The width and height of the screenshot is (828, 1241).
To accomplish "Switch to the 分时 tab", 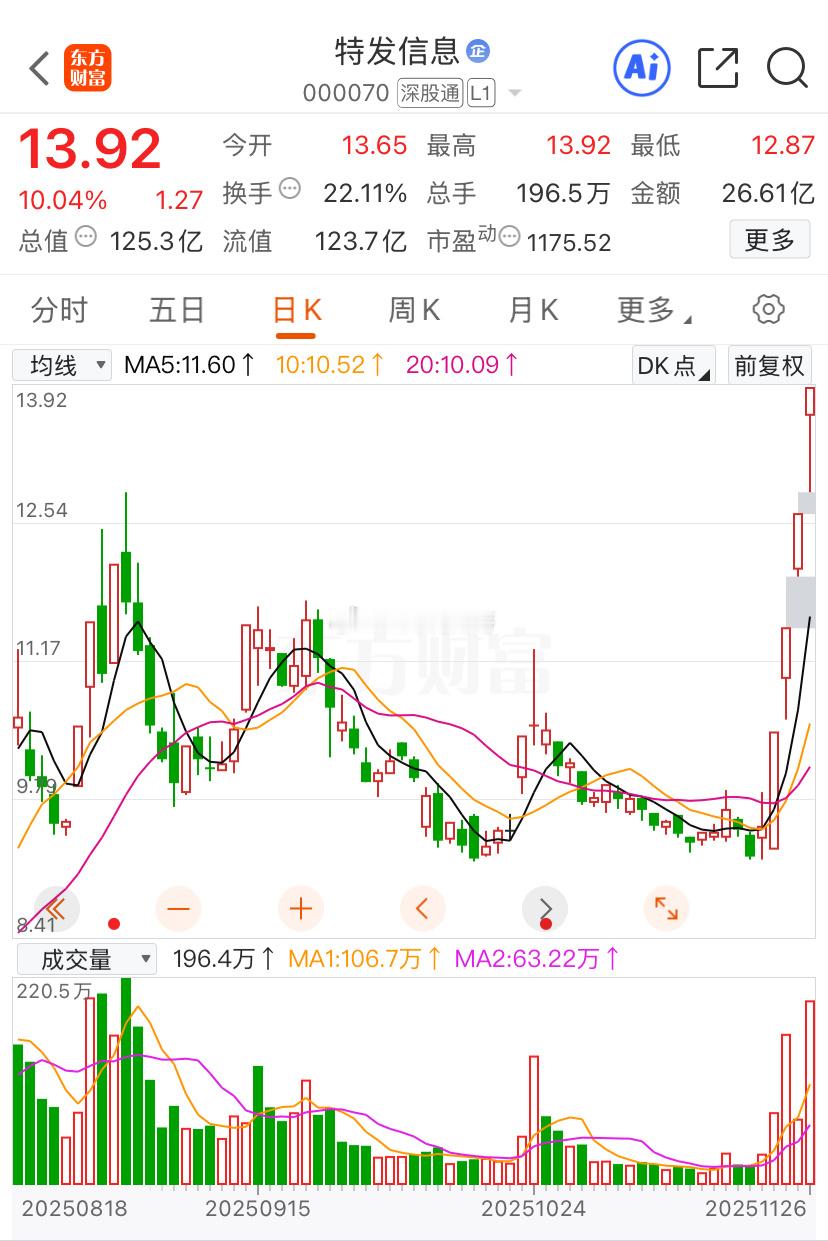I will pyautogui.click(x=60, y=310).
